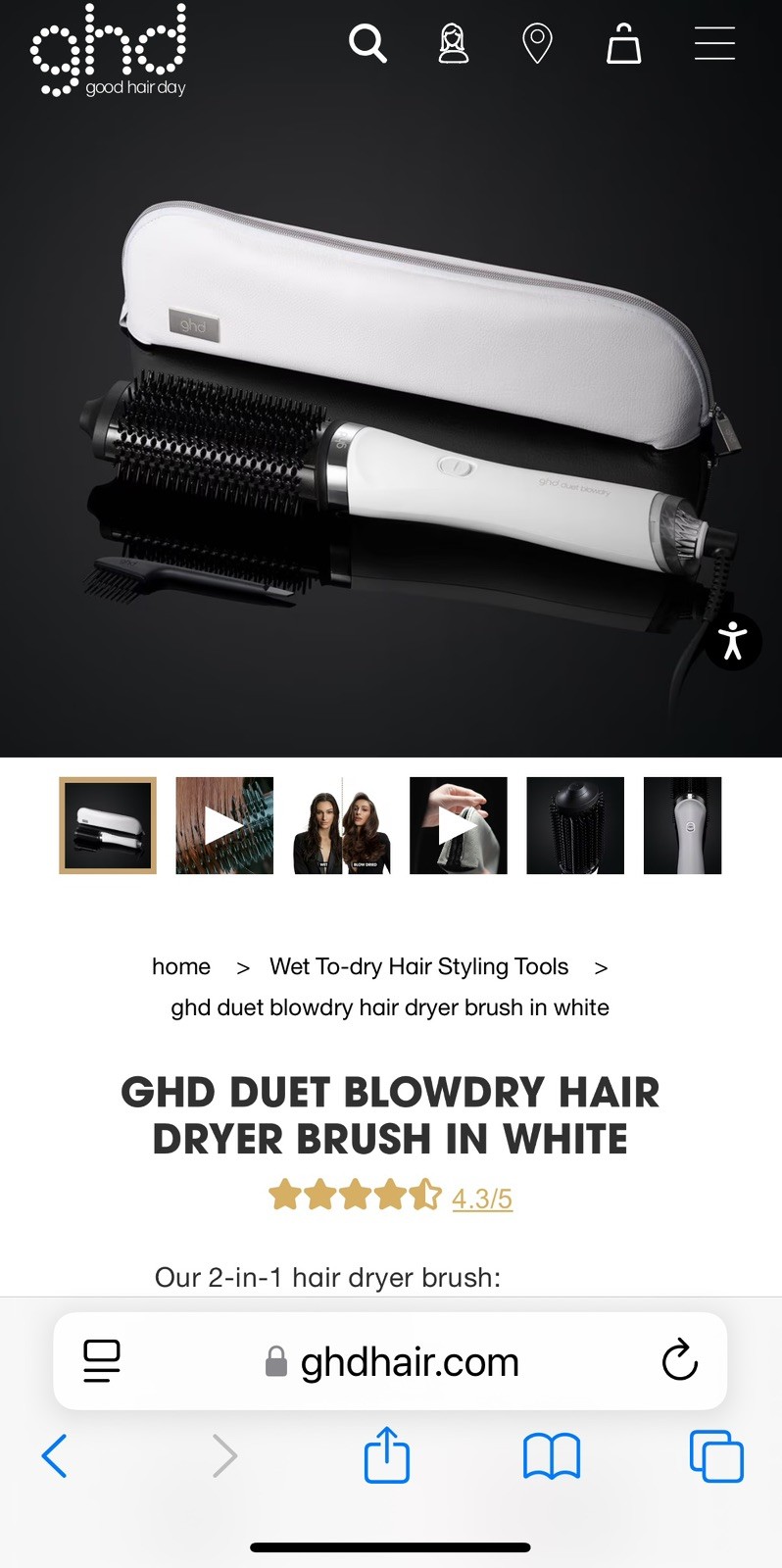
Task: Open the account profile icon
Action: tap(453, 44)
